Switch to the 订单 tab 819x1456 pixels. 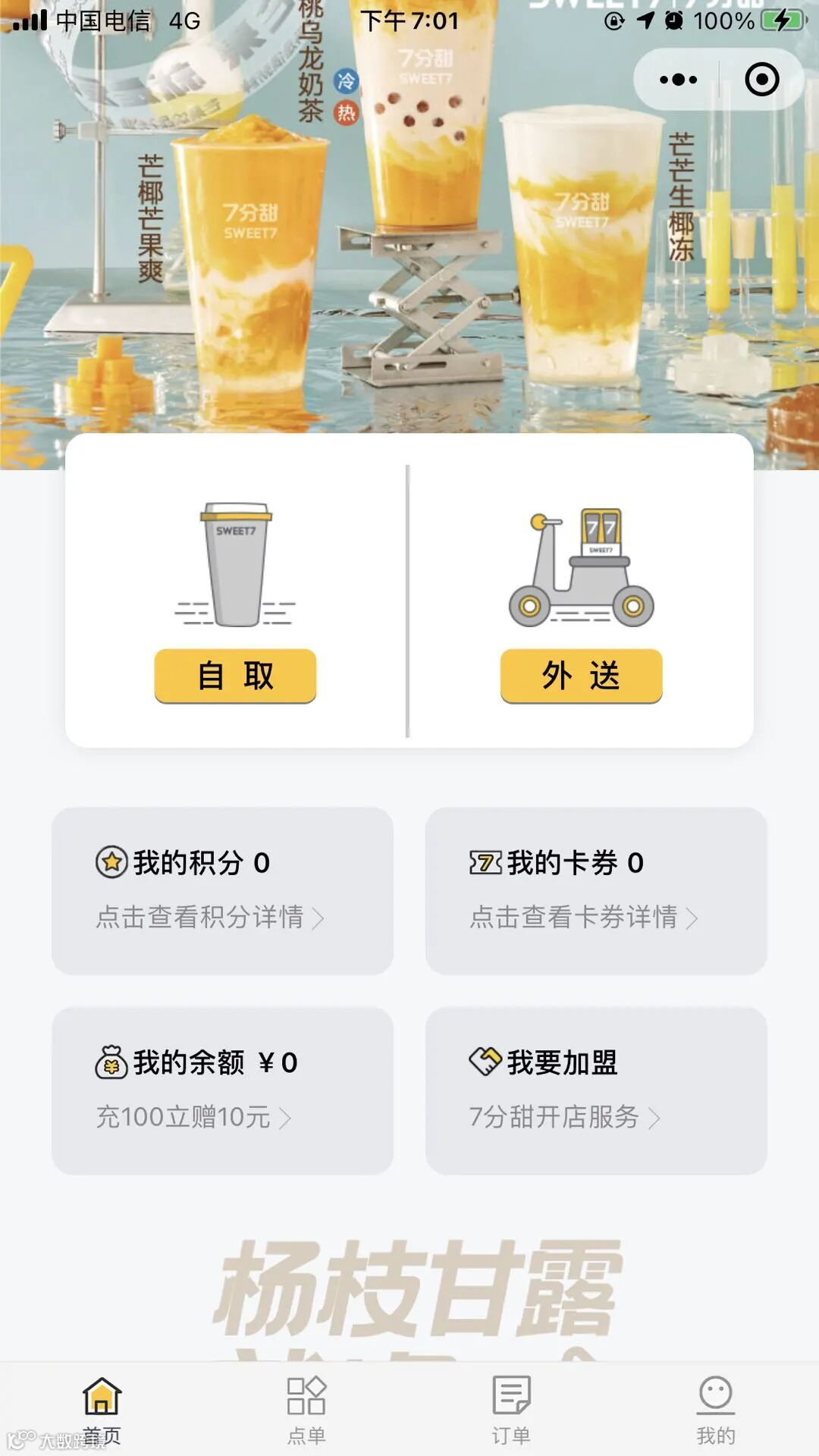[x=512, y=1410]
